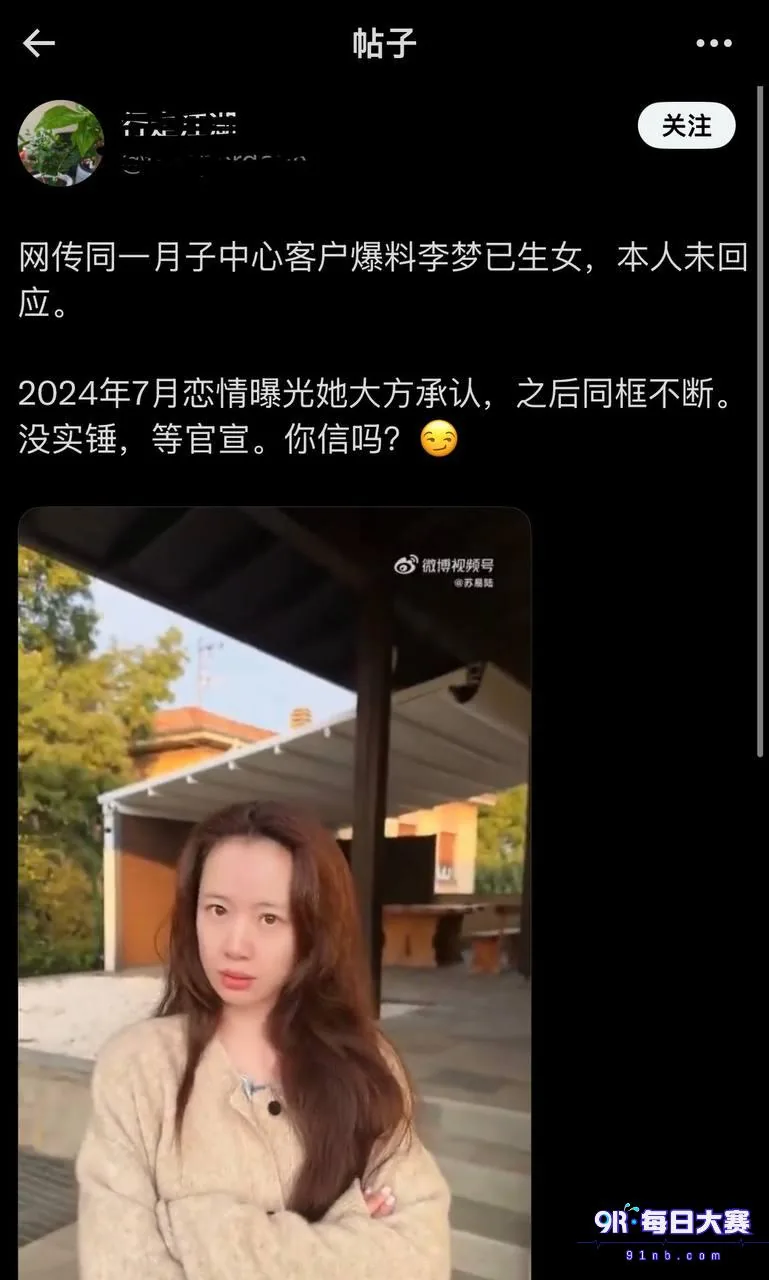
Task: Go back using the back arrow
Action: (38, 43)
